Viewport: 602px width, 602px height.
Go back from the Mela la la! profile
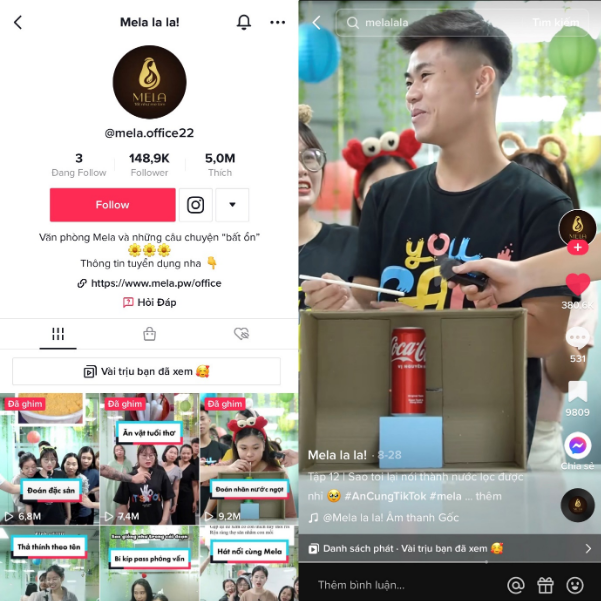click(18, 22)
